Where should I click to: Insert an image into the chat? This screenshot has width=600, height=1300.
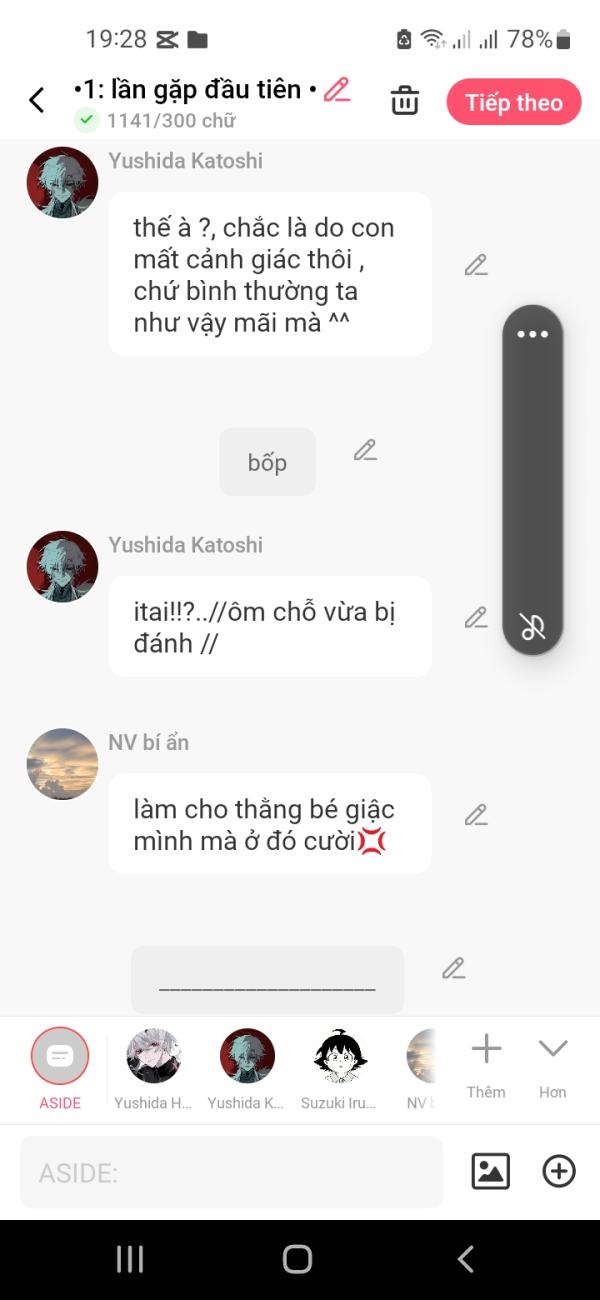coord(490,1171)
